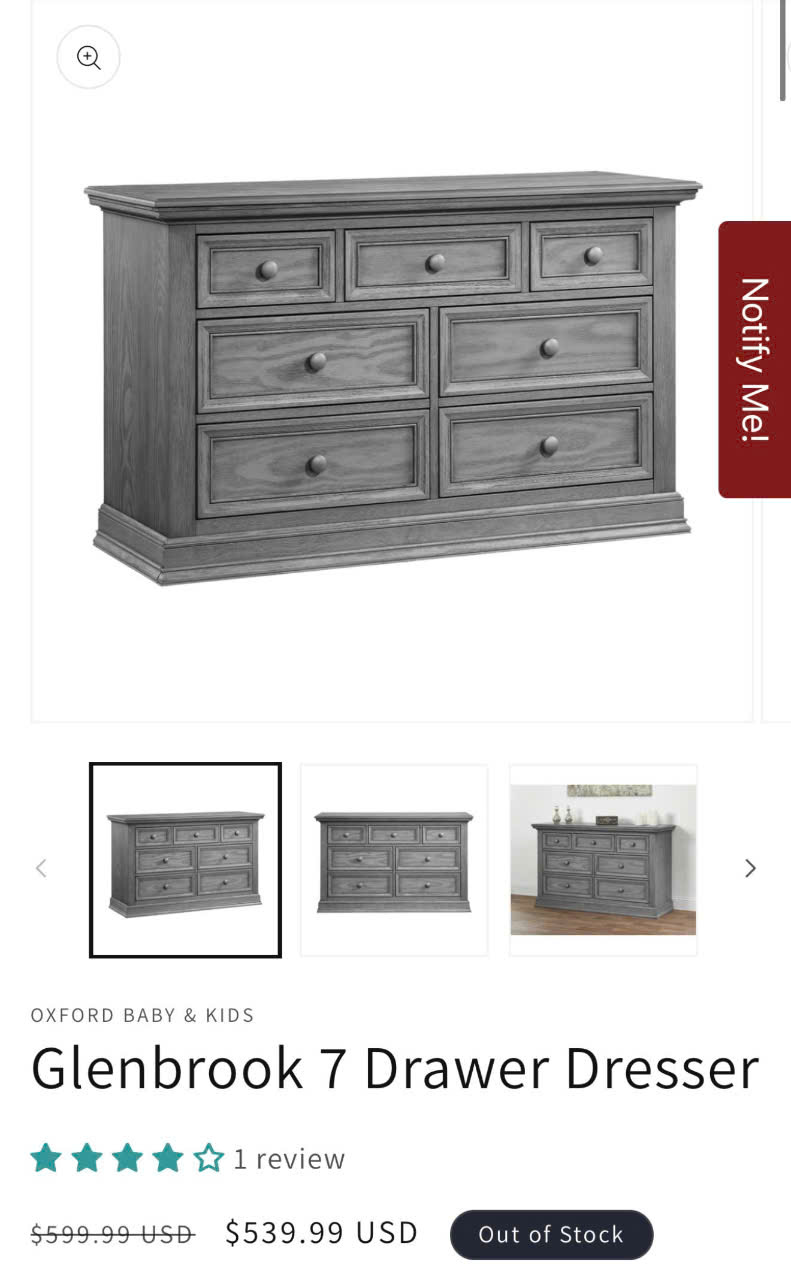791x1280 pixels.
Task: Show next thumbnails with the right arrow
Action: [750, 868]
